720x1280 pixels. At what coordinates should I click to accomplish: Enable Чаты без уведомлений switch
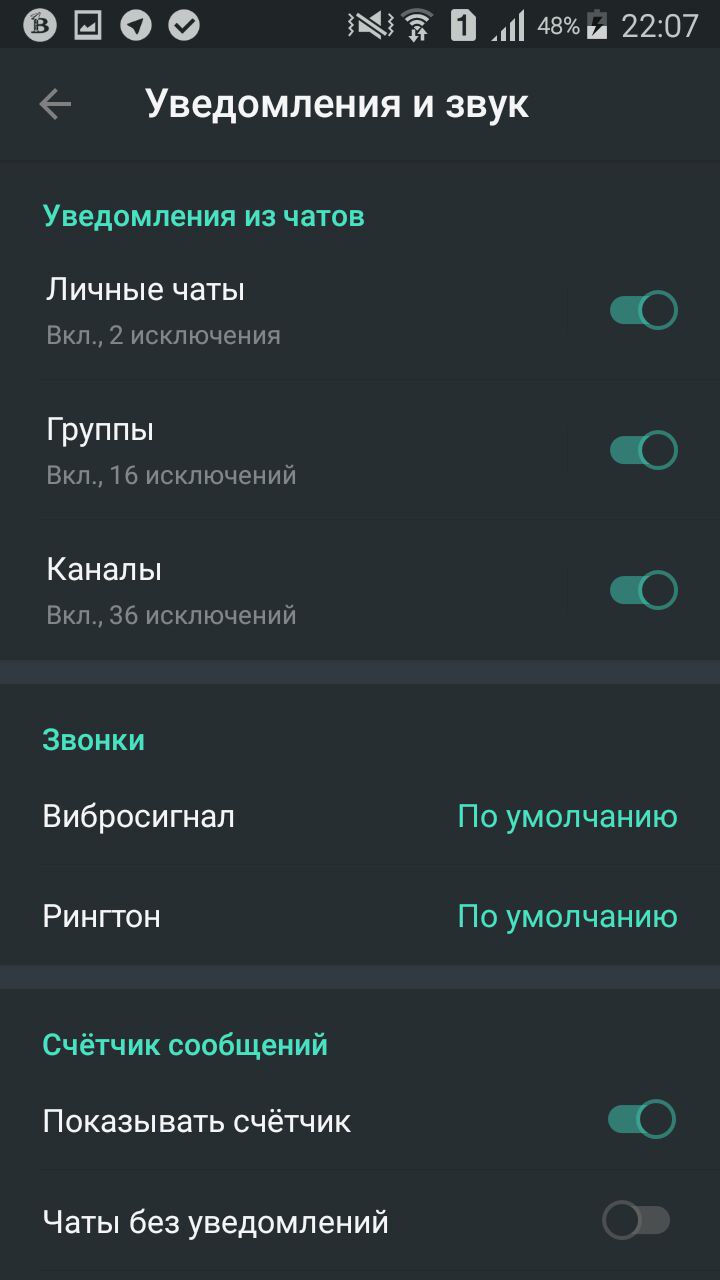637,1221
